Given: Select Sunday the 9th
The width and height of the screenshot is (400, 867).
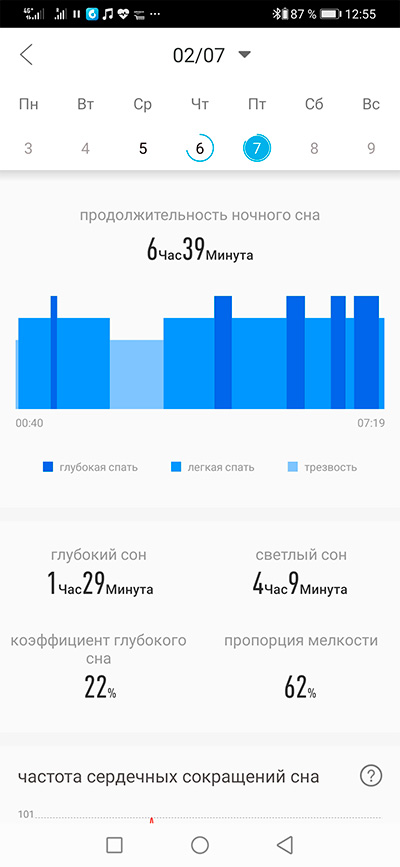Looking at the screenshot, I should 371,148.
